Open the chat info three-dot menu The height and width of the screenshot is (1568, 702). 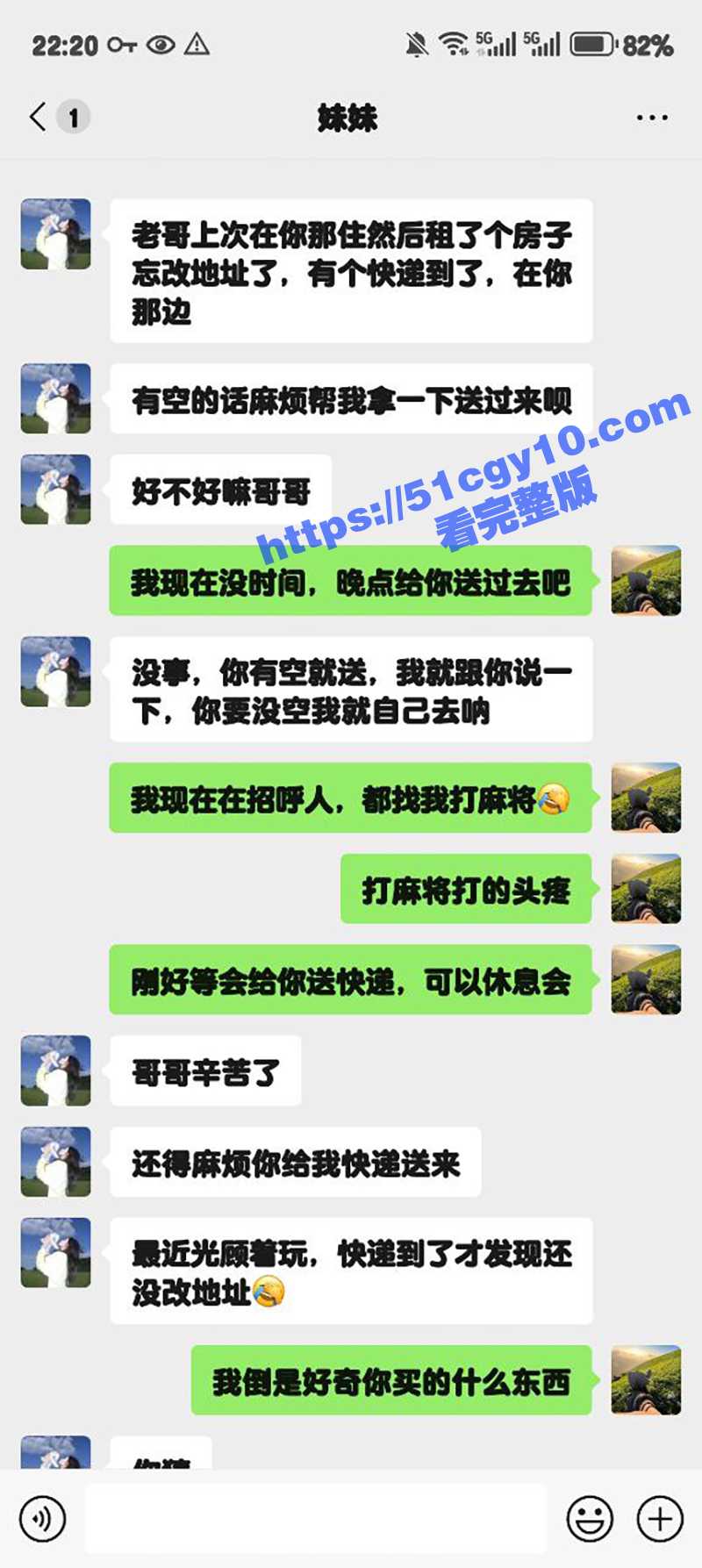click(x=651, y=118)
